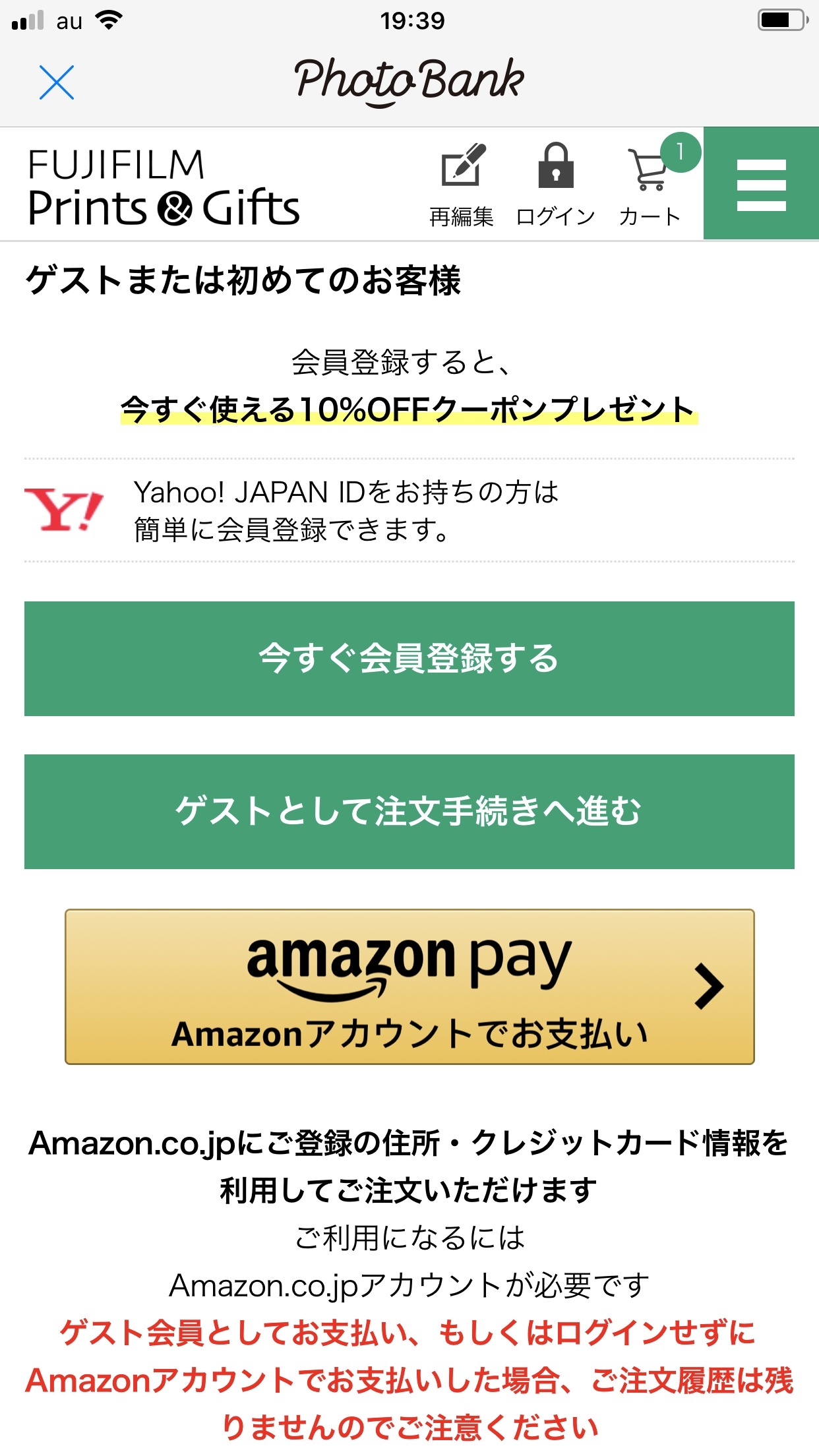Proceed with ゲストとして注文手続きへ進む

(x=409, y=811)
